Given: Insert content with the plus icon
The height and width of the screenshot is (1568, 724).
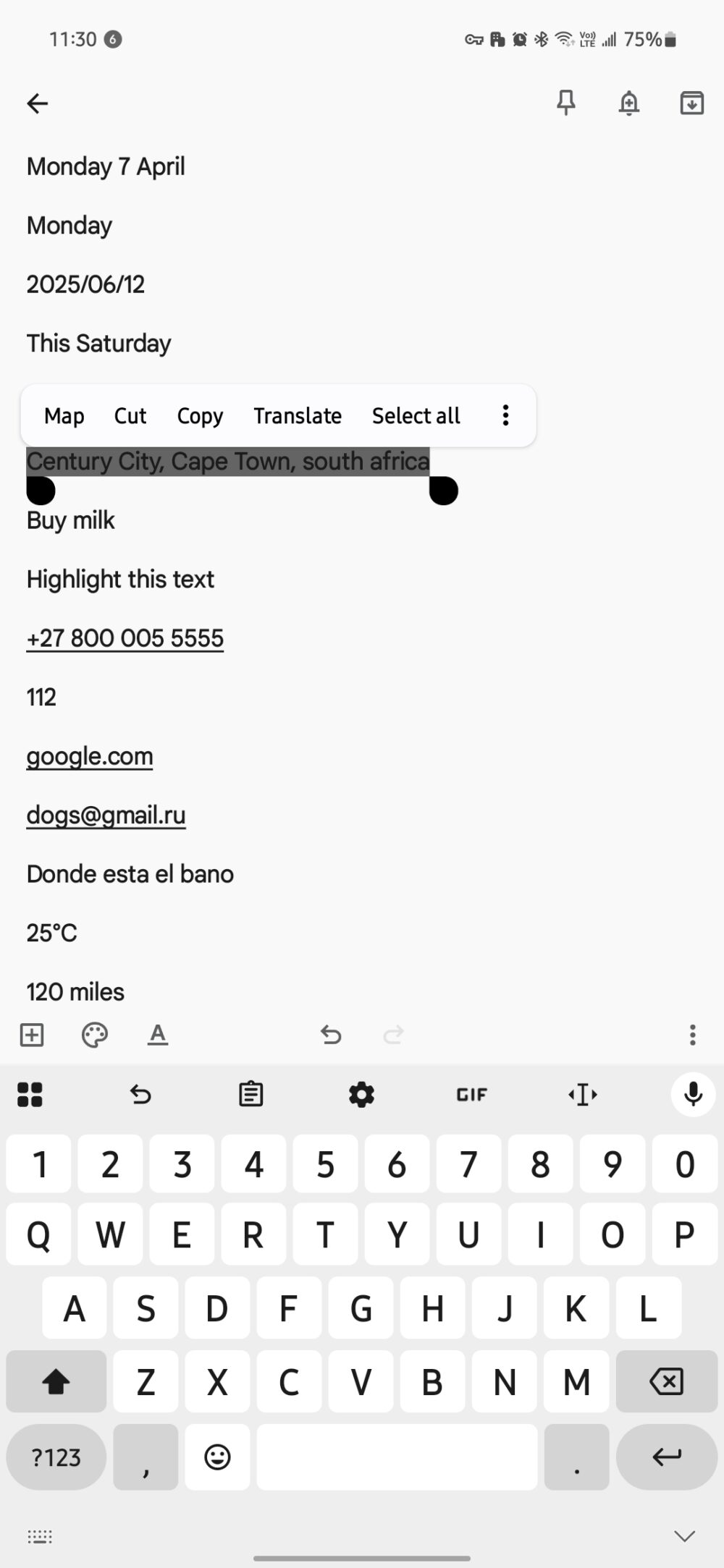Looking at the screenshot, I should pos(31,1035).
